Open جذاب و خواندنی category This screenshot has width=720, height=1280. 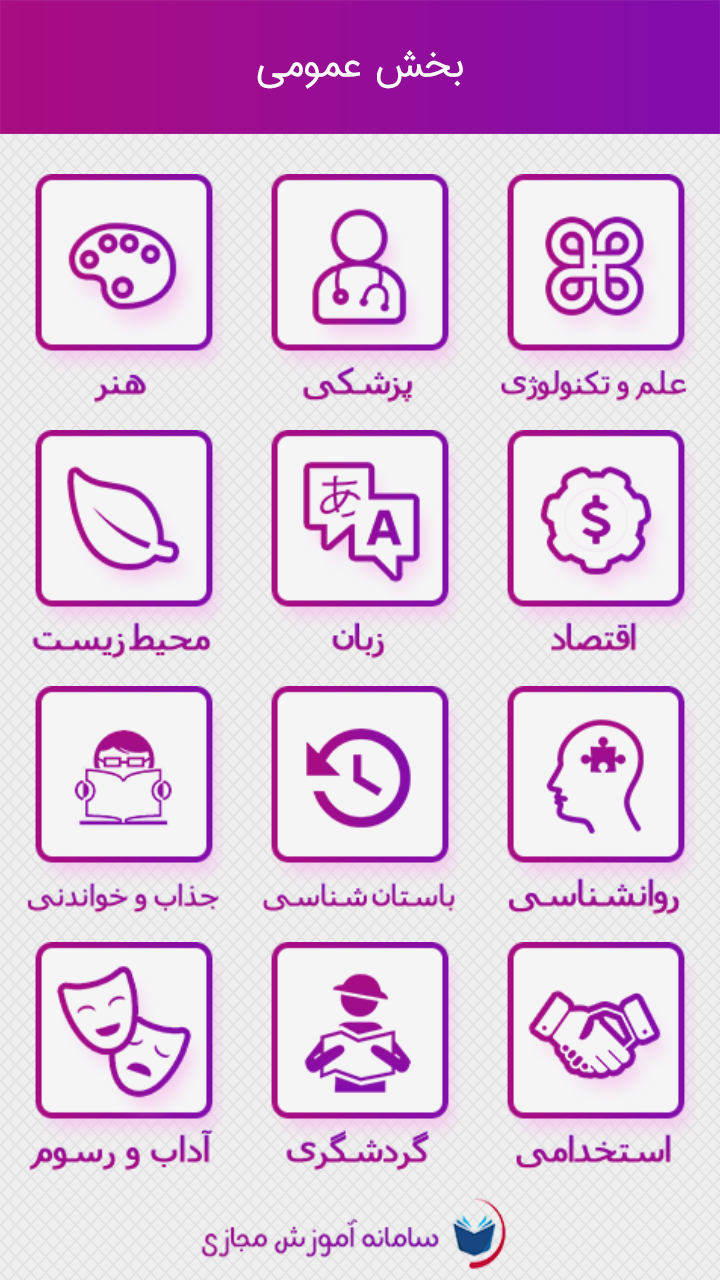[x=124, y=775]
